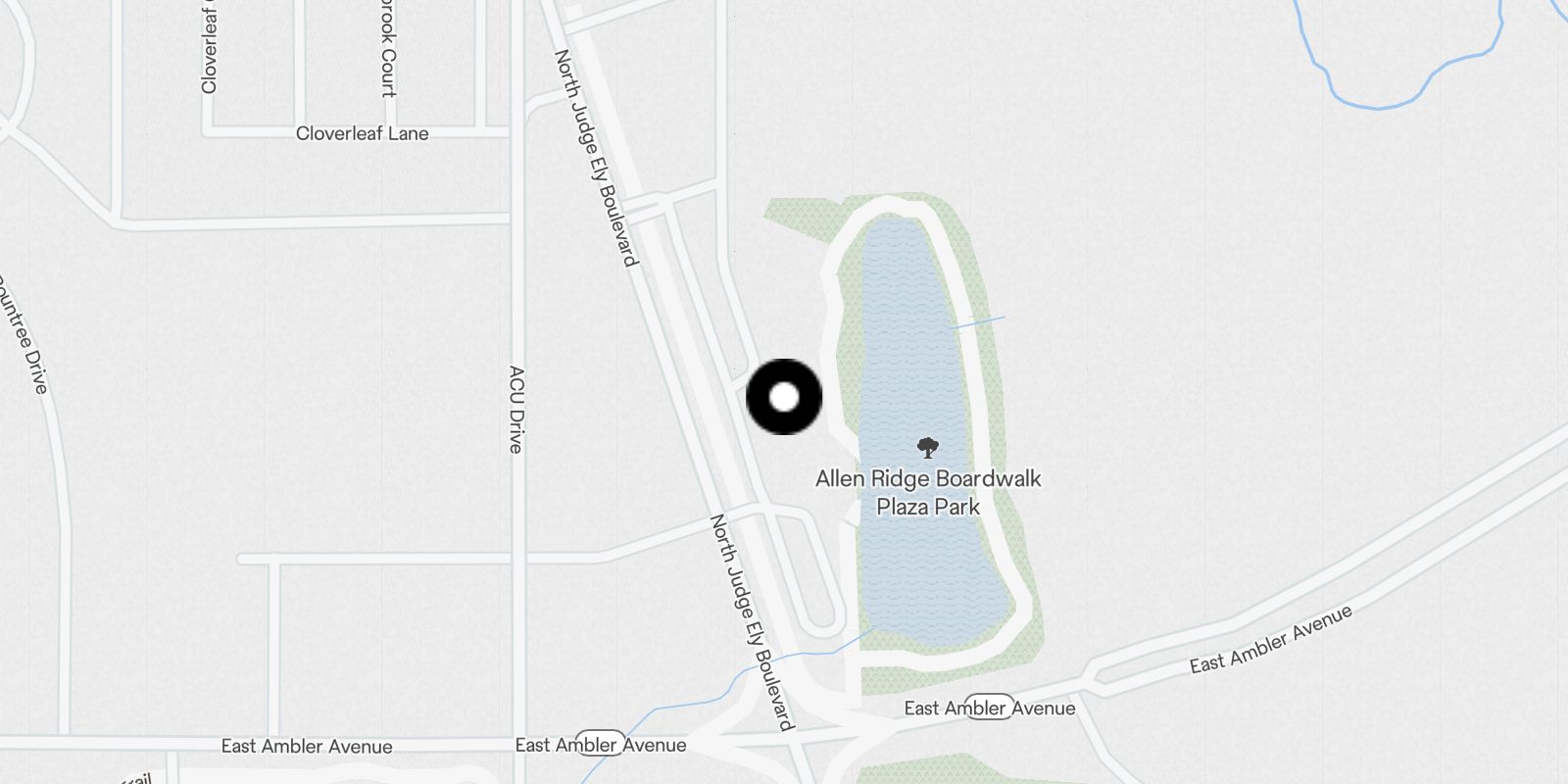Select the Allen Ridge Boardwalk Plaza Park marker
This screenshot has height=784, width=1568.
[x=927, y=449]
